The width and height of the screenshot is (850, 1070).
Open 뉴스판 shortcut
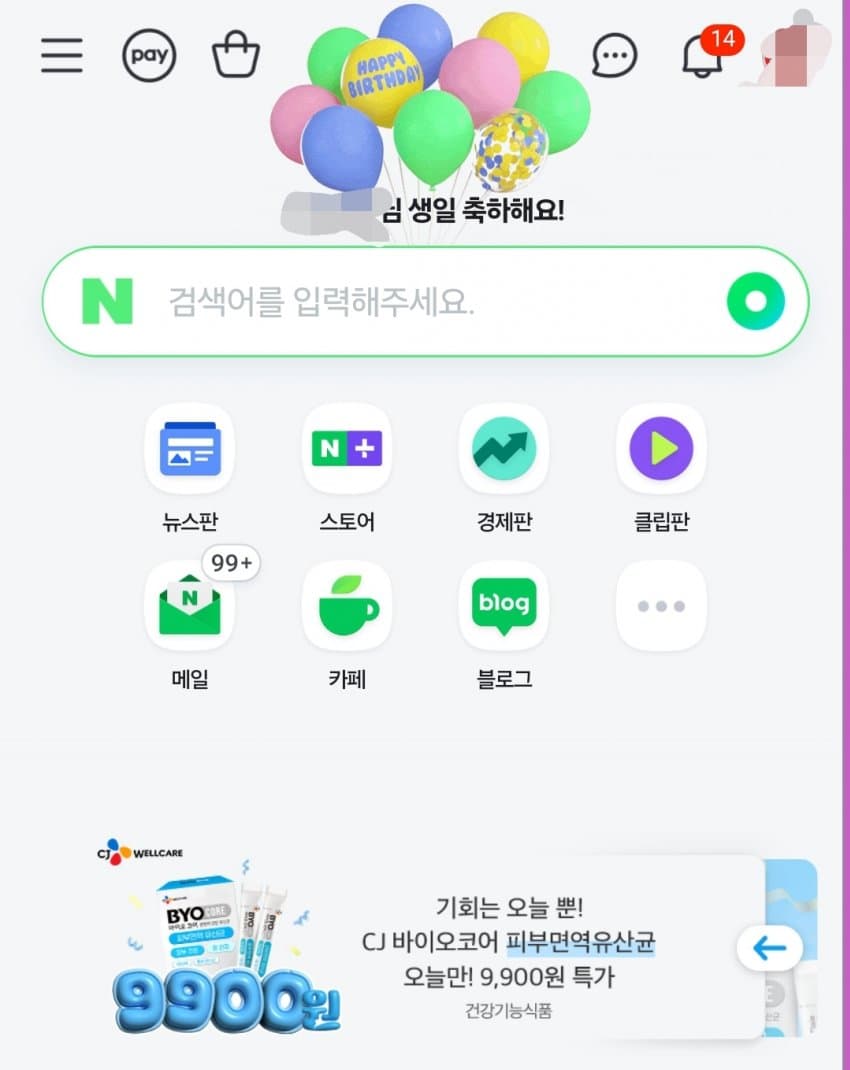[189, 449]
